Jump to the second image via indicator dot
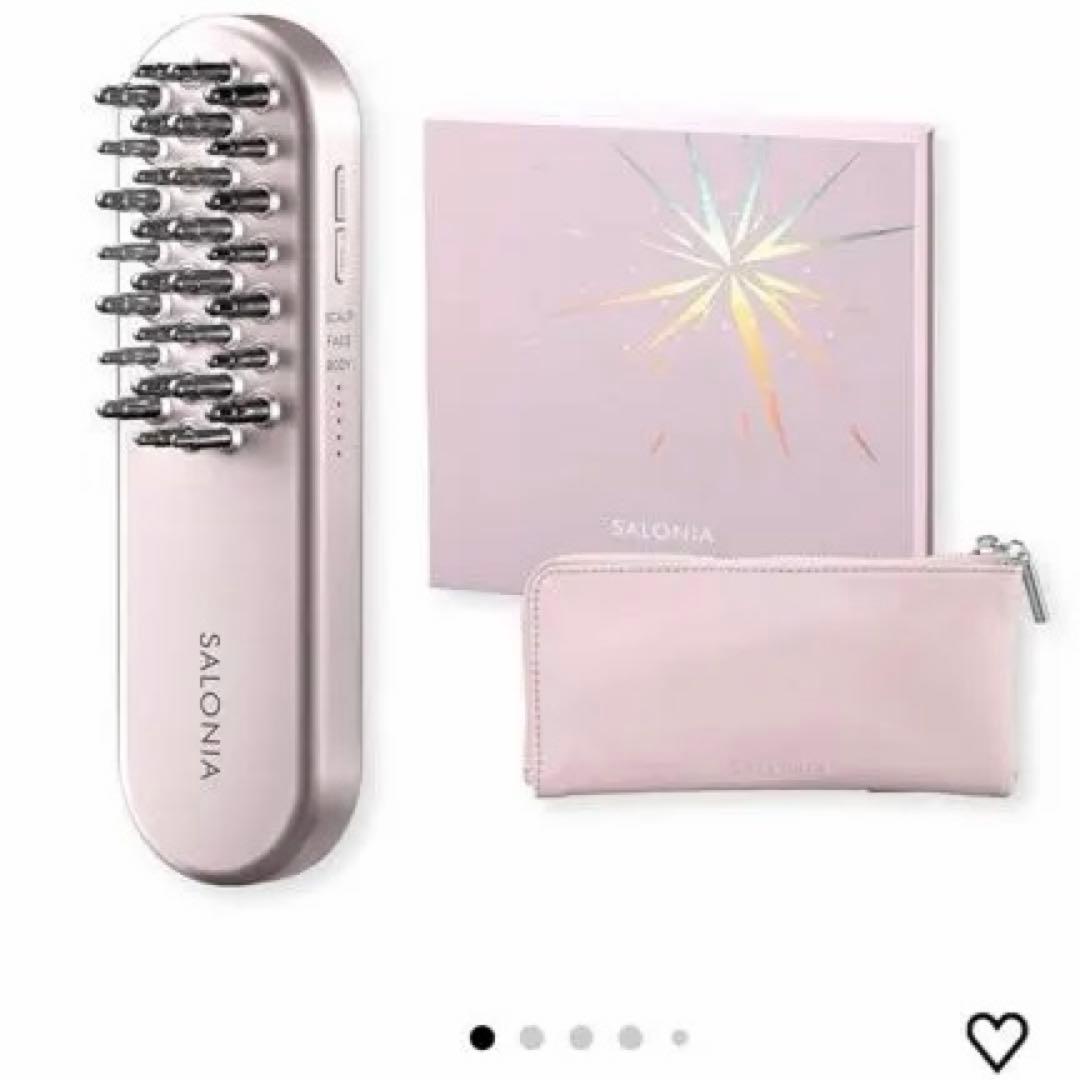The width and height of the screenshot is (1080, 1080). pos(531,1038)
